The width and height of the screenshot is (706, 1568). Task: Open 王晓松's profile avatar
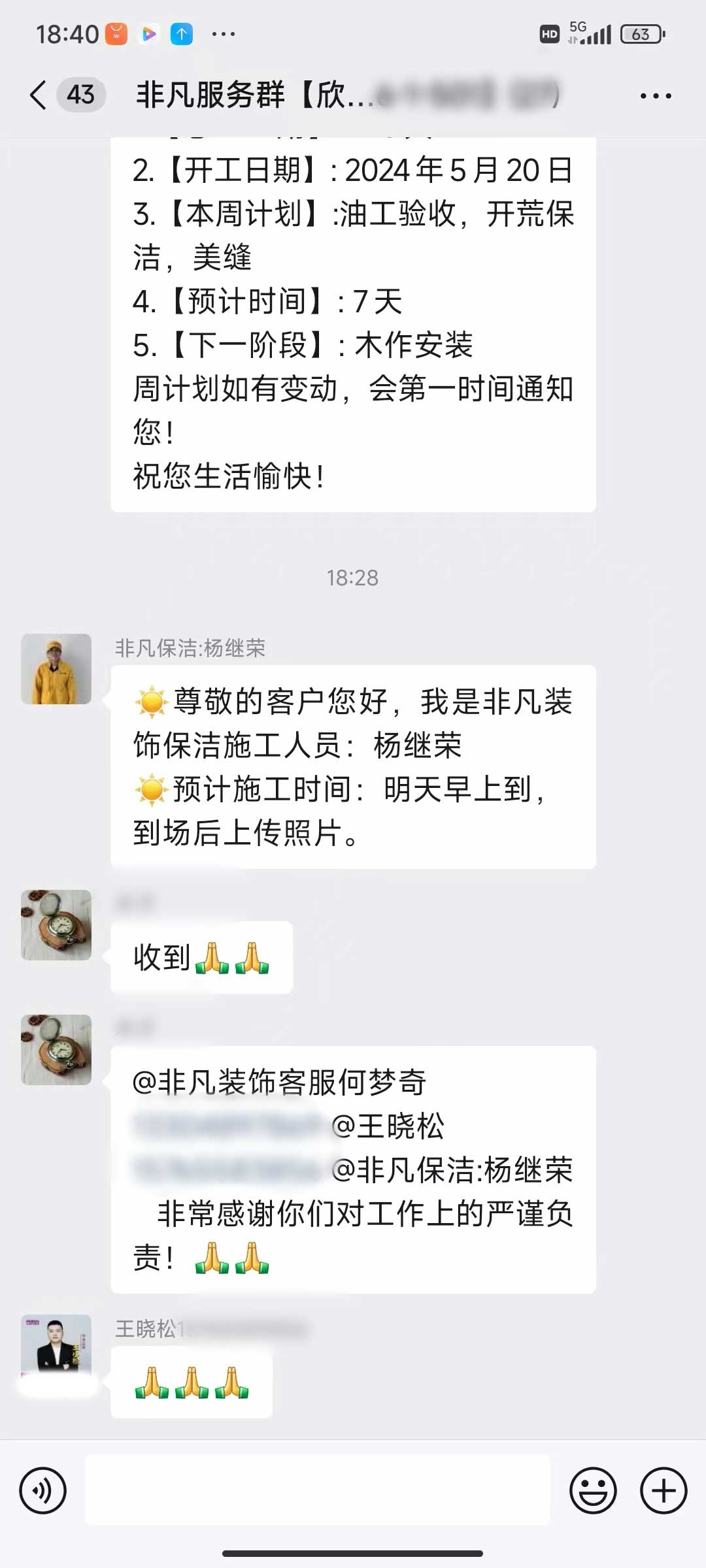(x=56, y=1345)
